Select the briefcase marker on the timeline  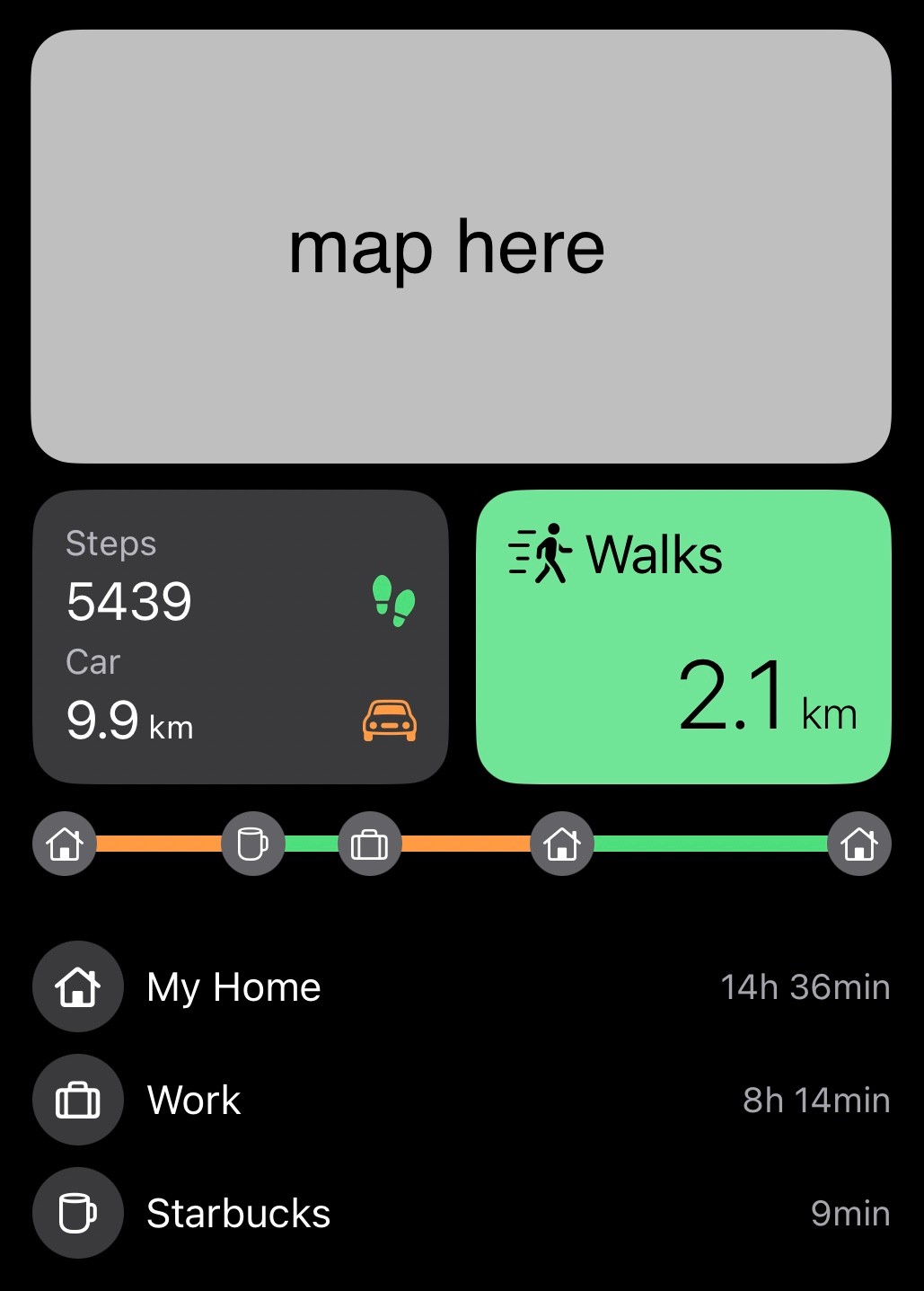[370, 844]
